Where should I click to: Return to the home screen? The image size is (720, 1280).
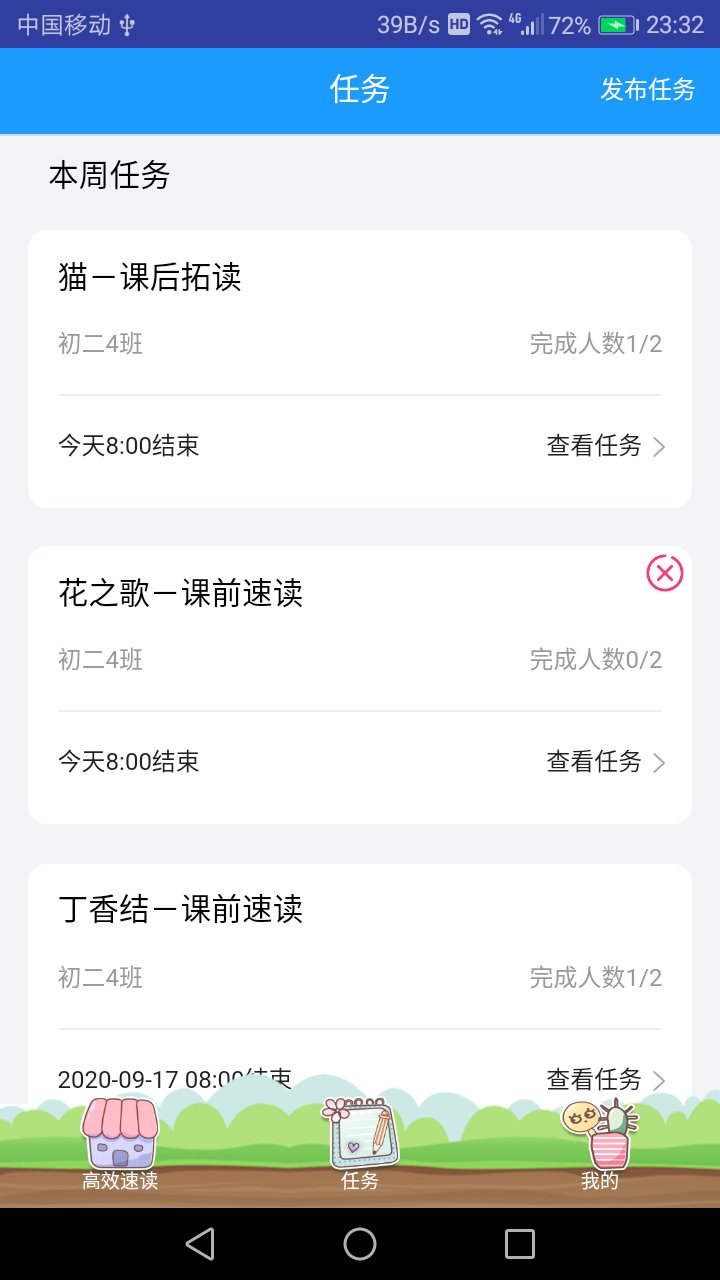pos(360,1244)
